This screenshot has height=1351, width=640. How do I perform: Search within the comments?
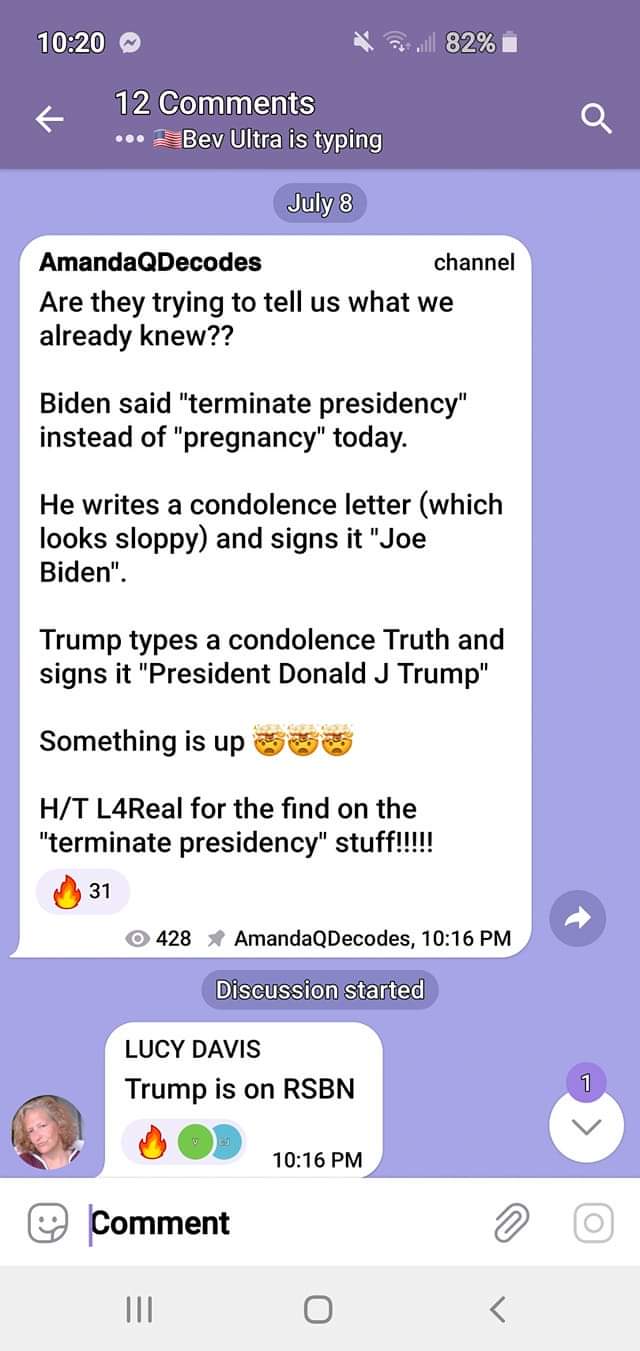tap(594, 120)
